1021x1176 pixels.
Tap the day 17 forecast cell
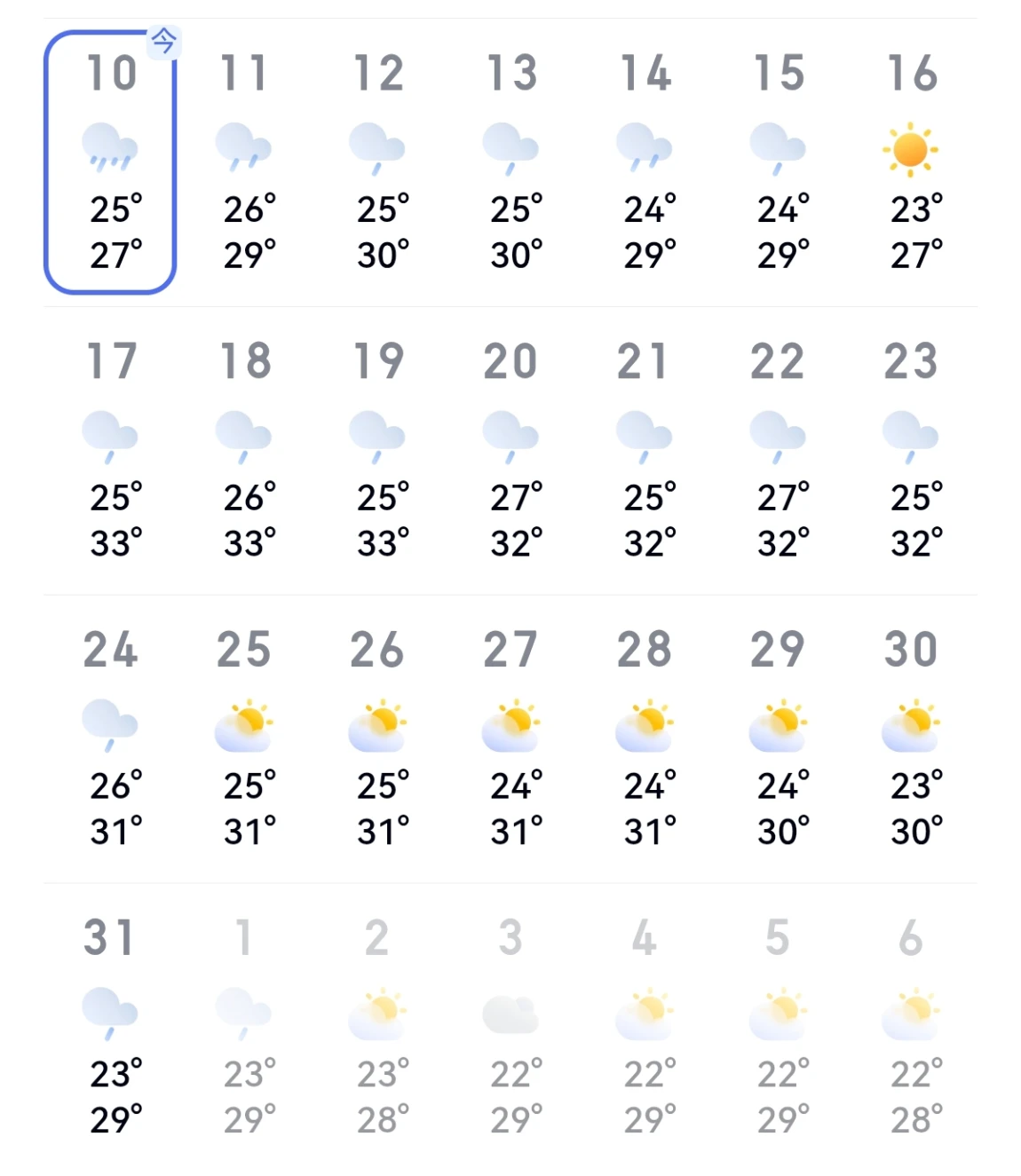[x=111, y=451]
